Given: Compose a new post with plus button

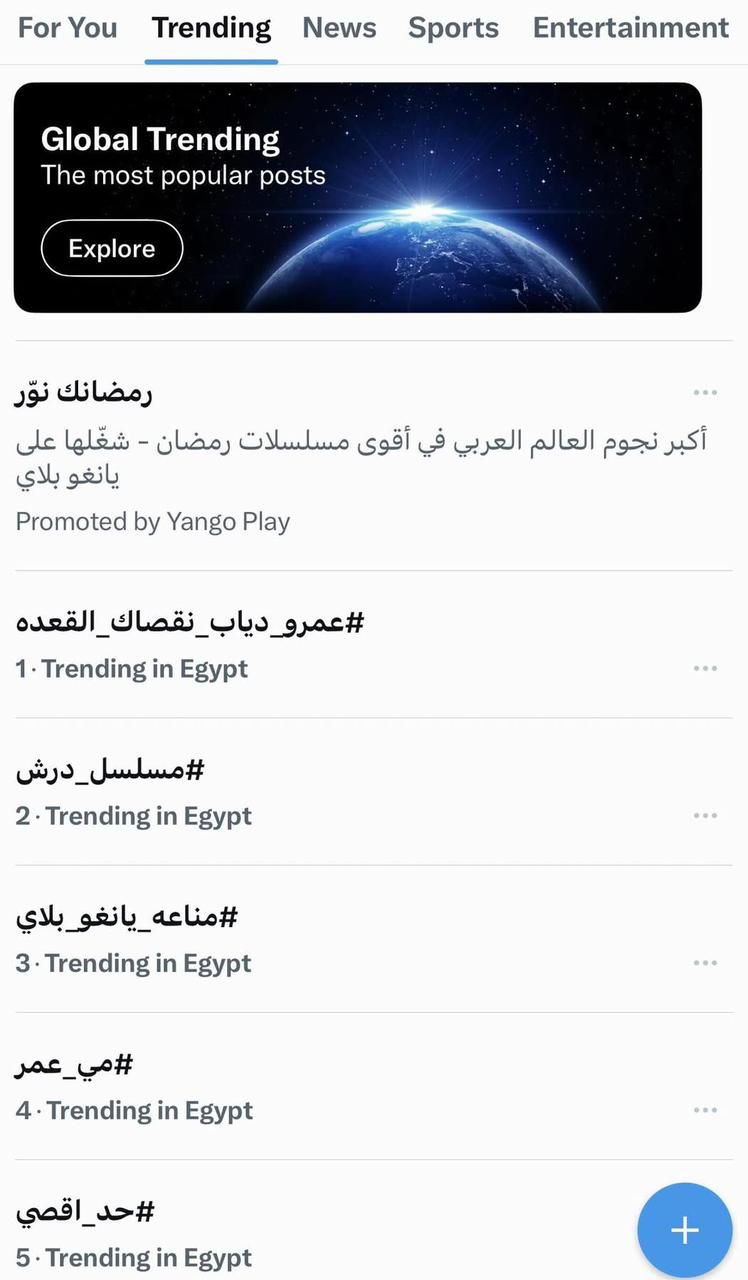Looking at the screenshot, I should 685,1230.
